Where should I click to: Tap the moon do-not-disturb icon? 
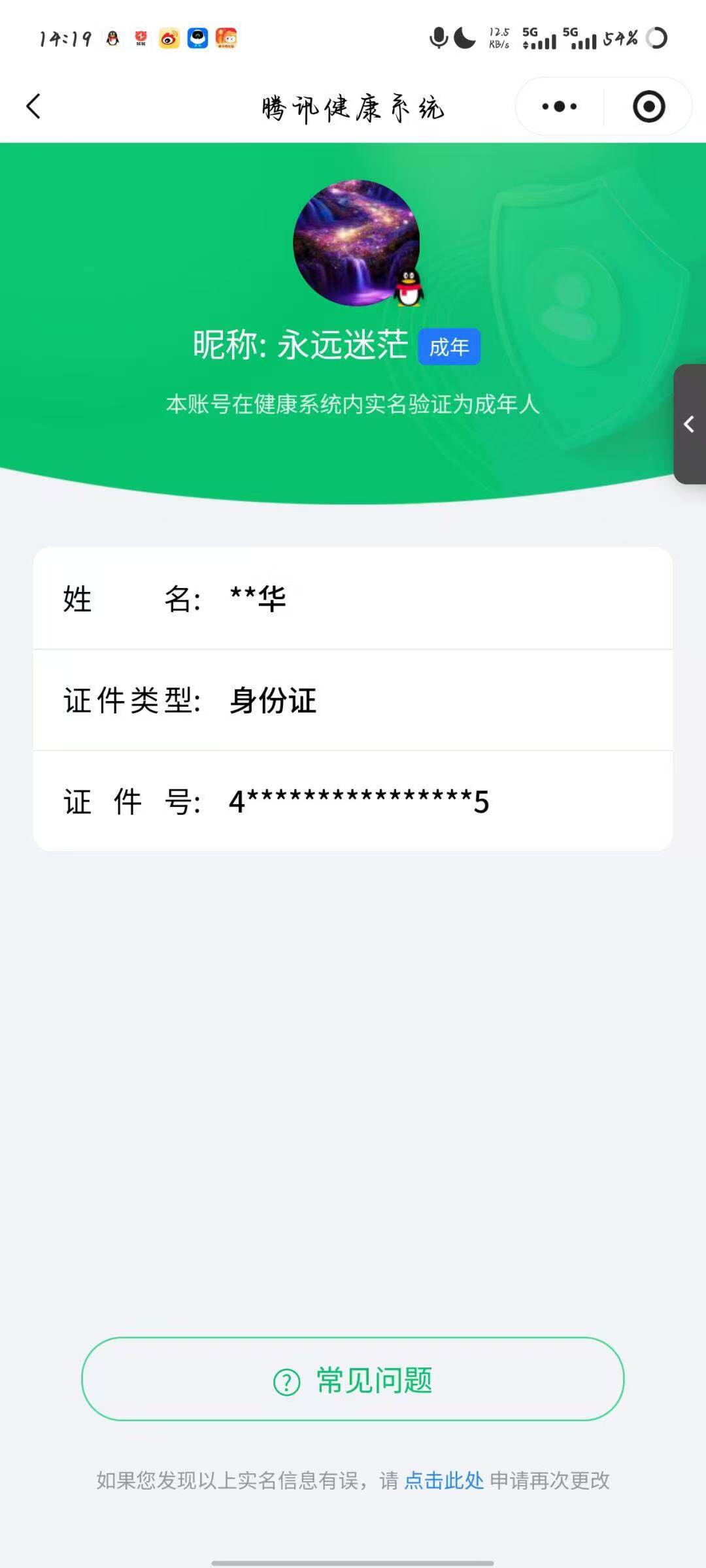pyautogui.click(x=463, y=38)
